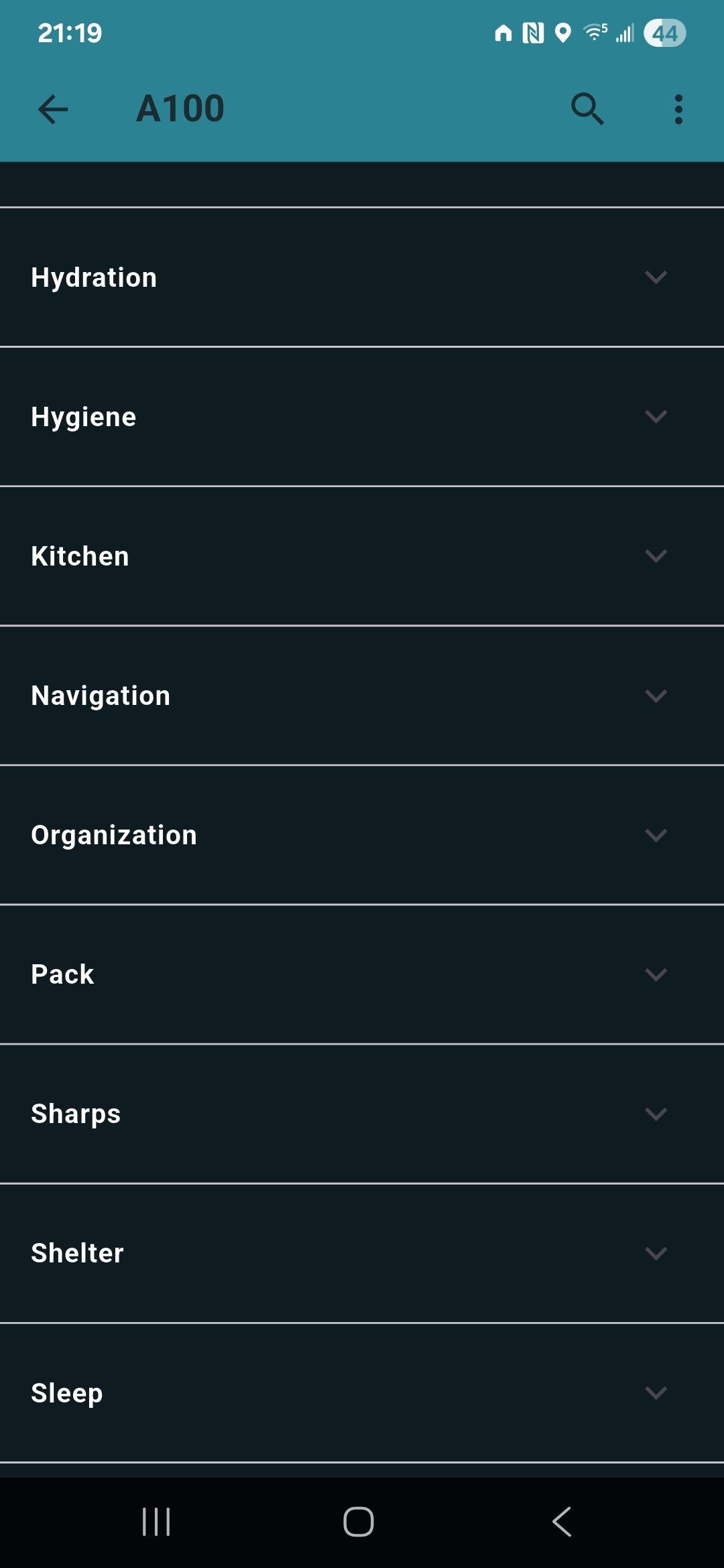Expand the Organization section

pos(656,835)
